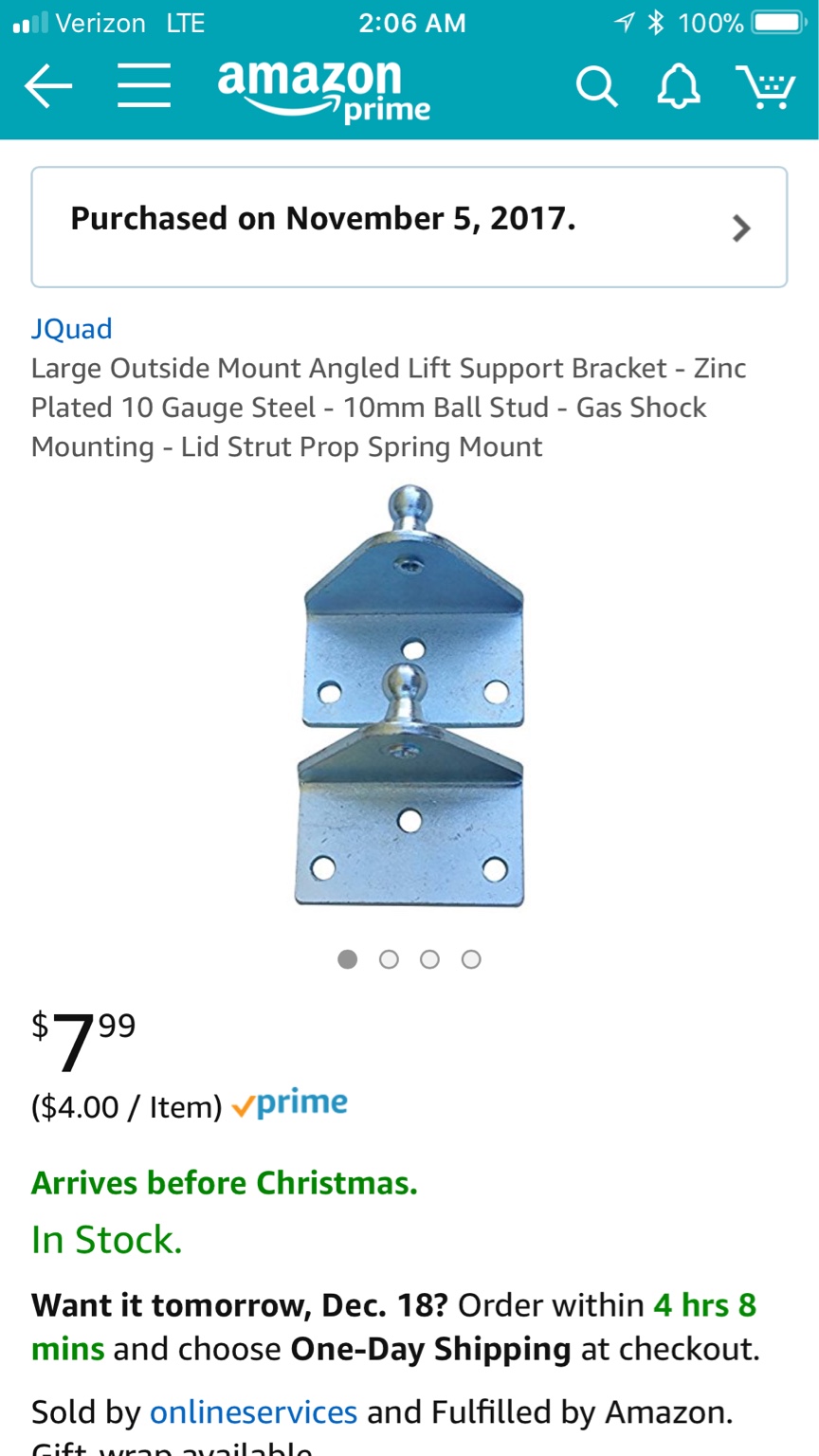This screenshot has width=819, height=1456.
Task: Tap the Amazon Prime logo
Action: point(323,90)
